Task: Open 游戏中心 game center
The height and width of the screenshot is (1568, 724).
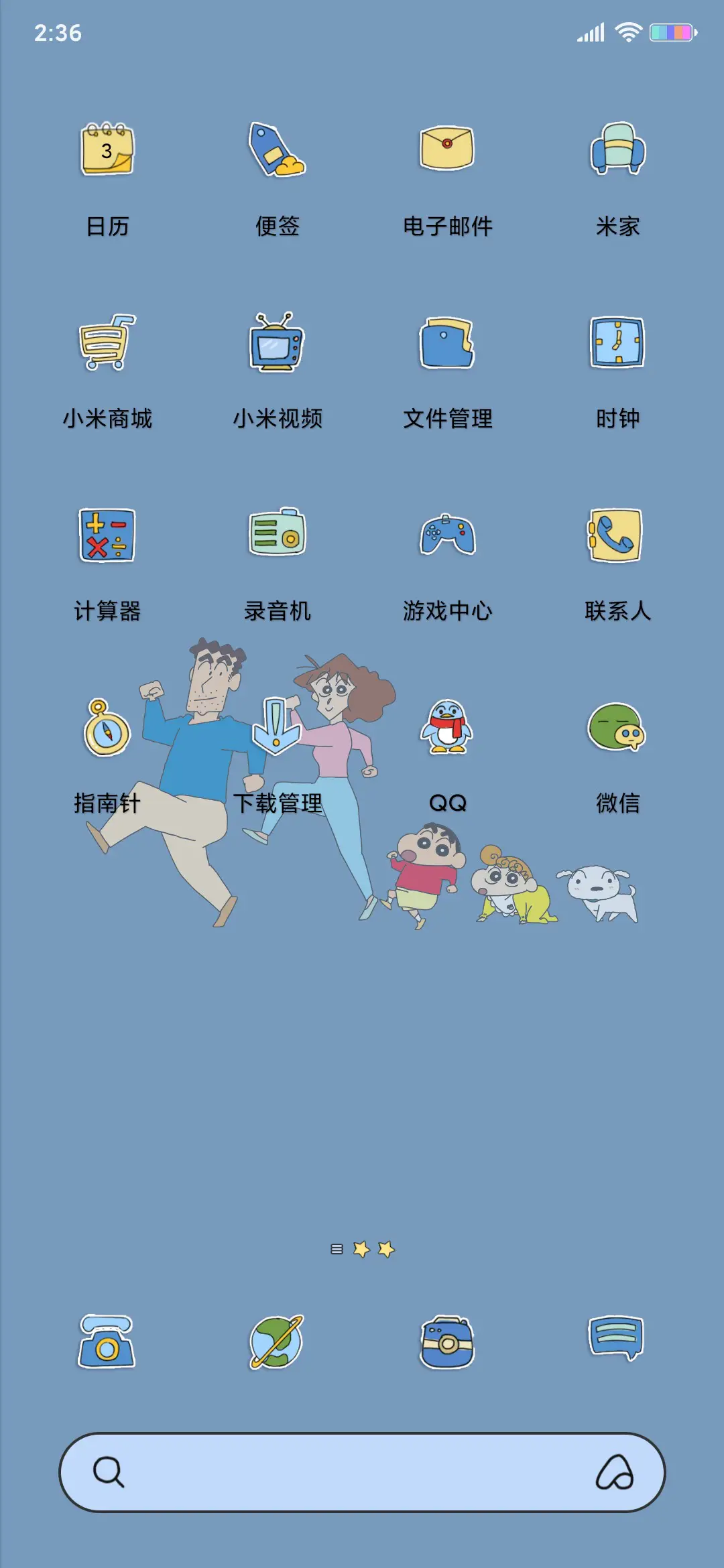Action: click(x=447, y=536)
